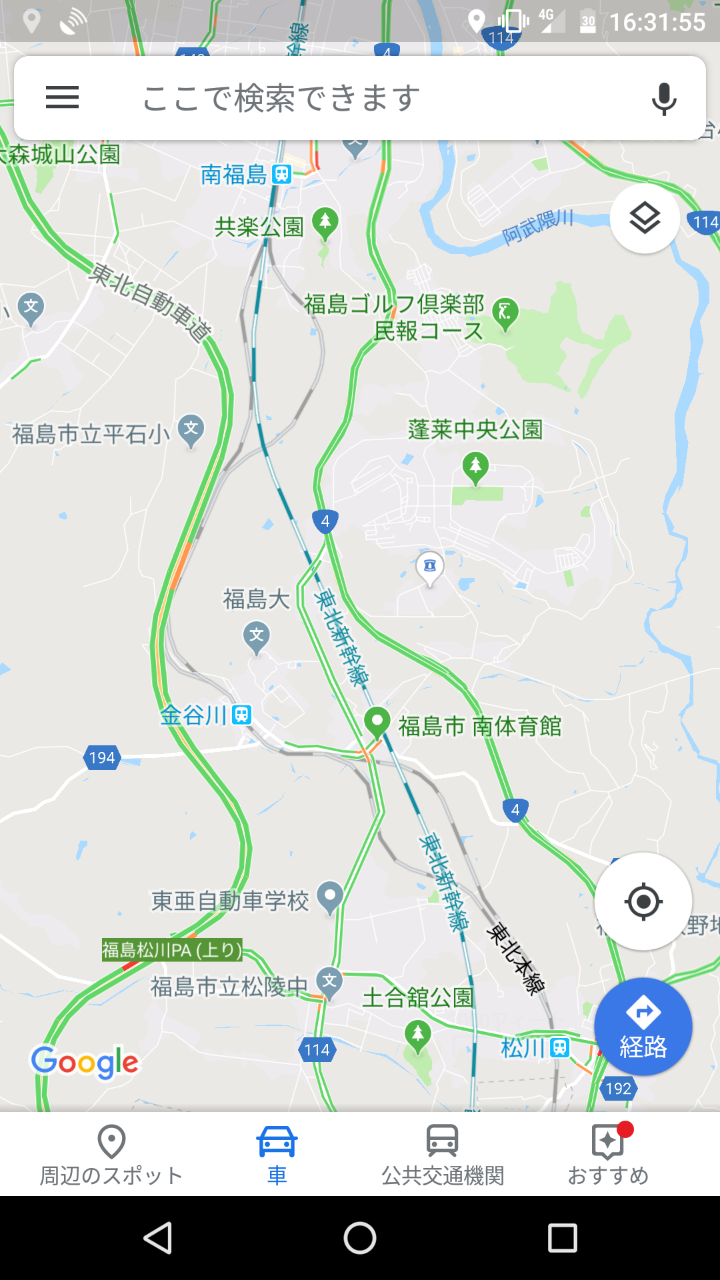Select the 南福島 station marker
The width and height of the screenshot is (720, 1280).
[281, 174]
